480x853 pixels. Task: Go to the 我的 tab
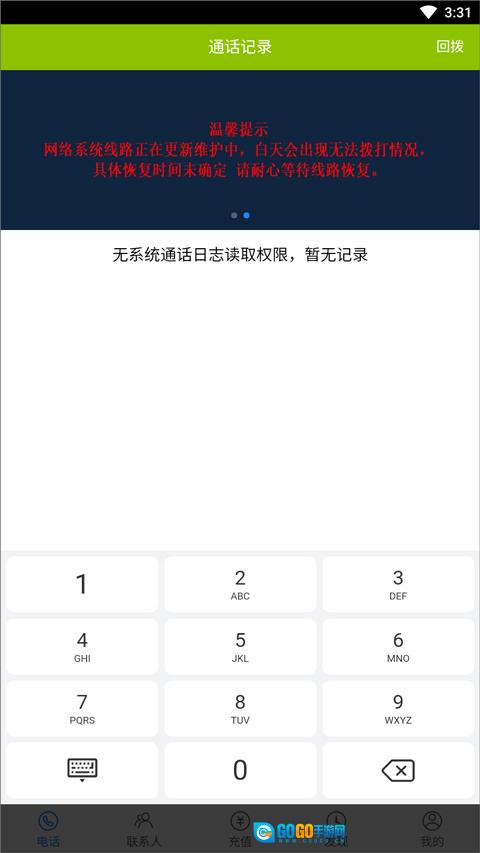click(432, 829)
